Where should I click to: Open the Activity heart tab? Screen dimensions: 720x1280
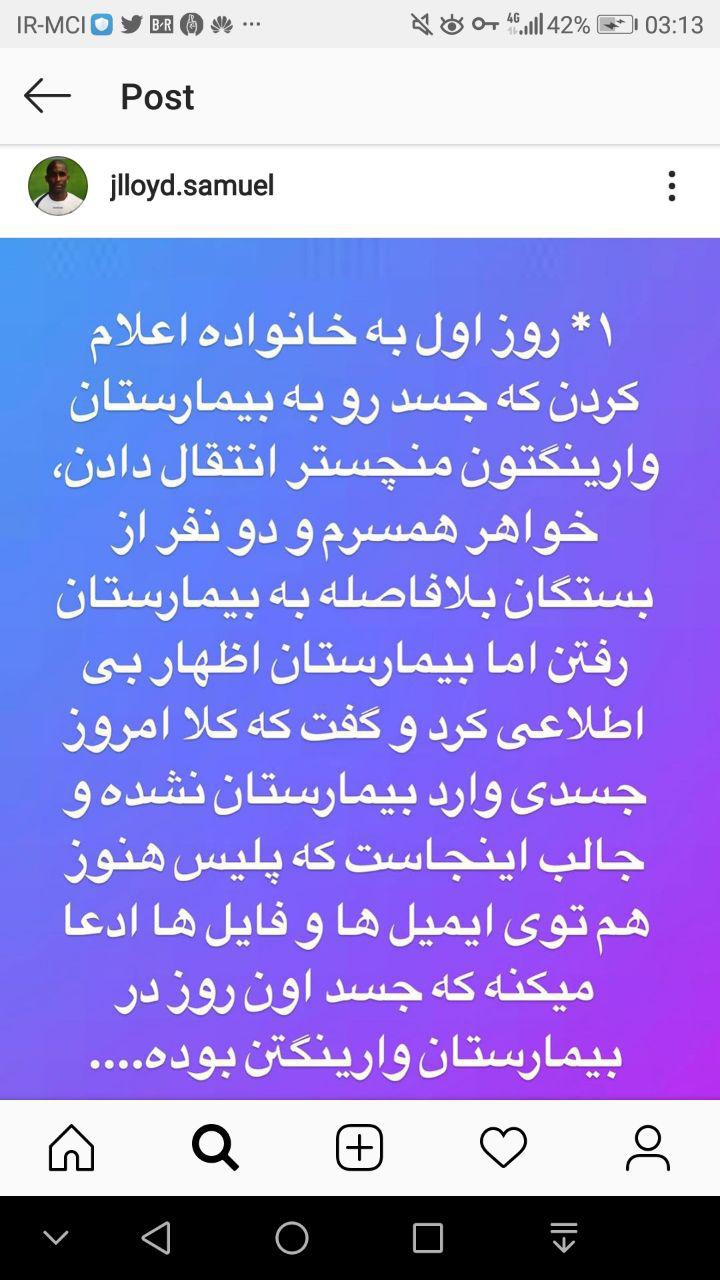coord(503,1148)
